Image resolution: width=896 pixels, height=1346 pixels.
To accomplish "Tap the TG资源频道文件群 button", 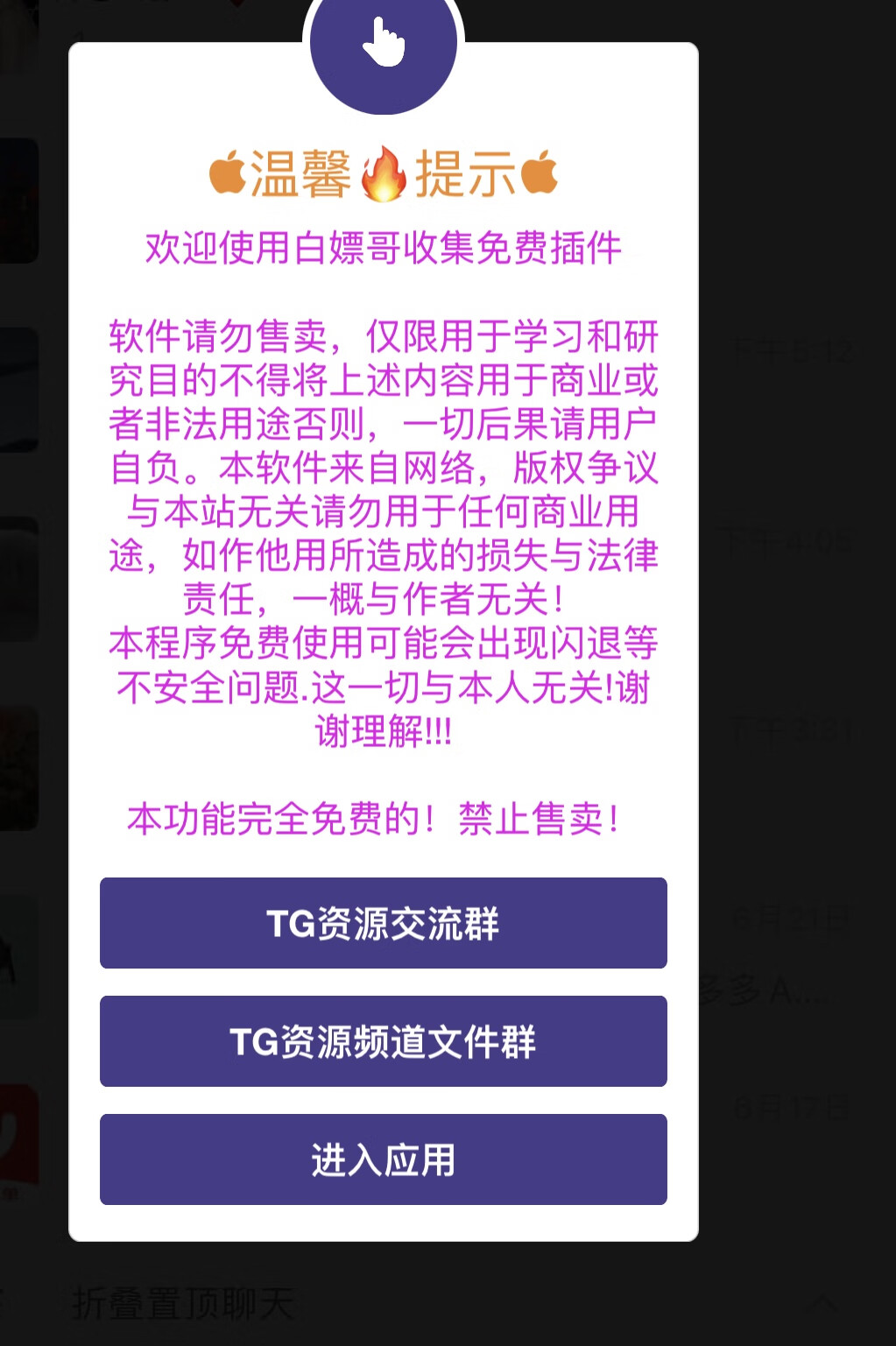I will [x=383, y=1041].
